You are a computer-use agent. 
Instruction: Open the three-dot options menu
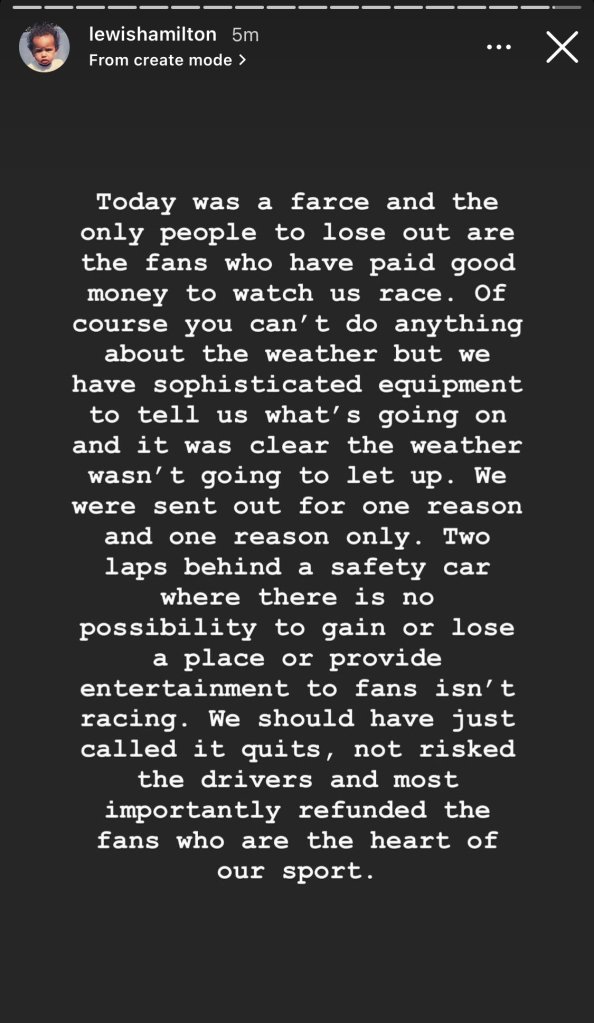(x=499, y=47)
